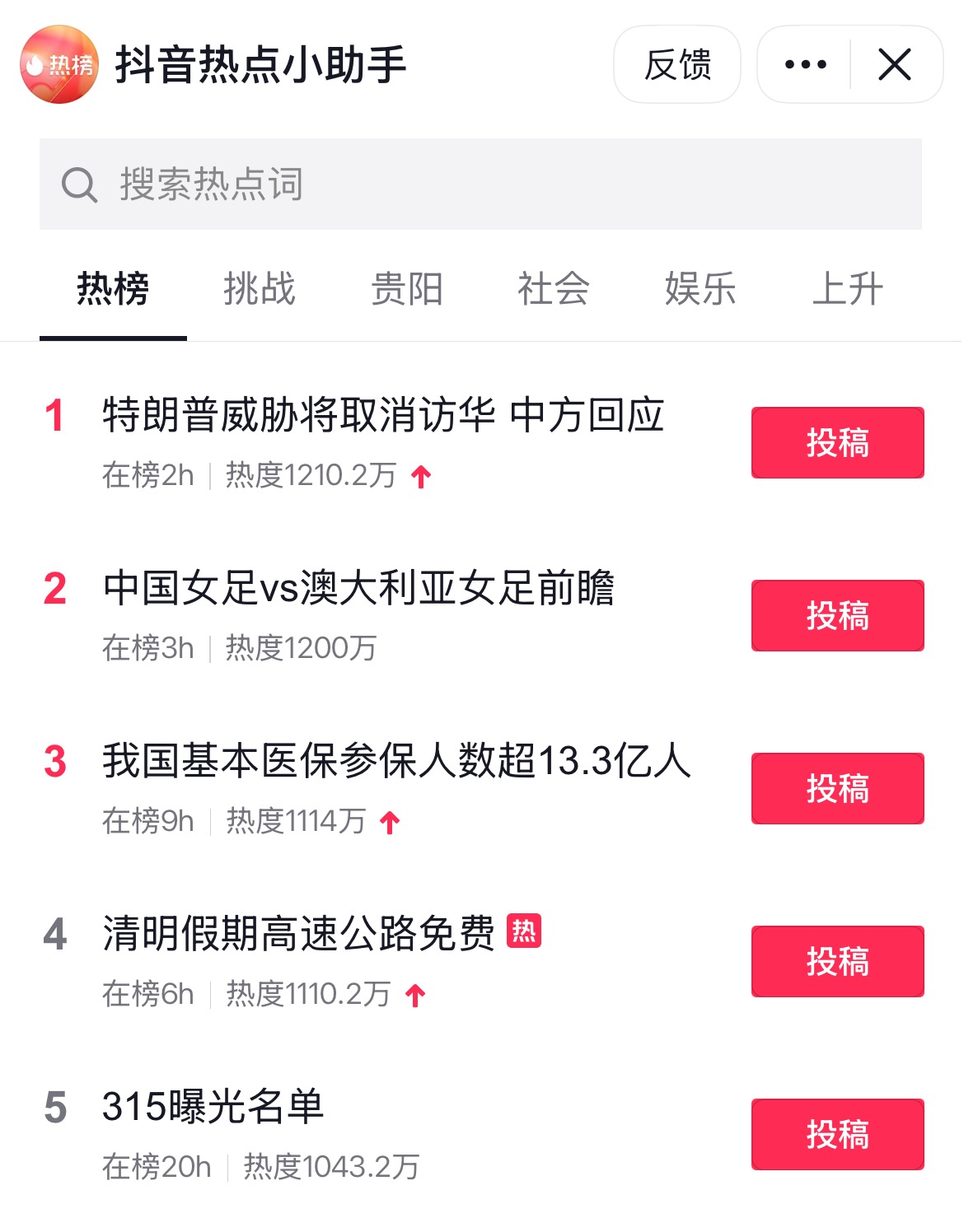Select the 热榜 tab
This screenshot has height=1232, width=964.
tap(113, 289)
